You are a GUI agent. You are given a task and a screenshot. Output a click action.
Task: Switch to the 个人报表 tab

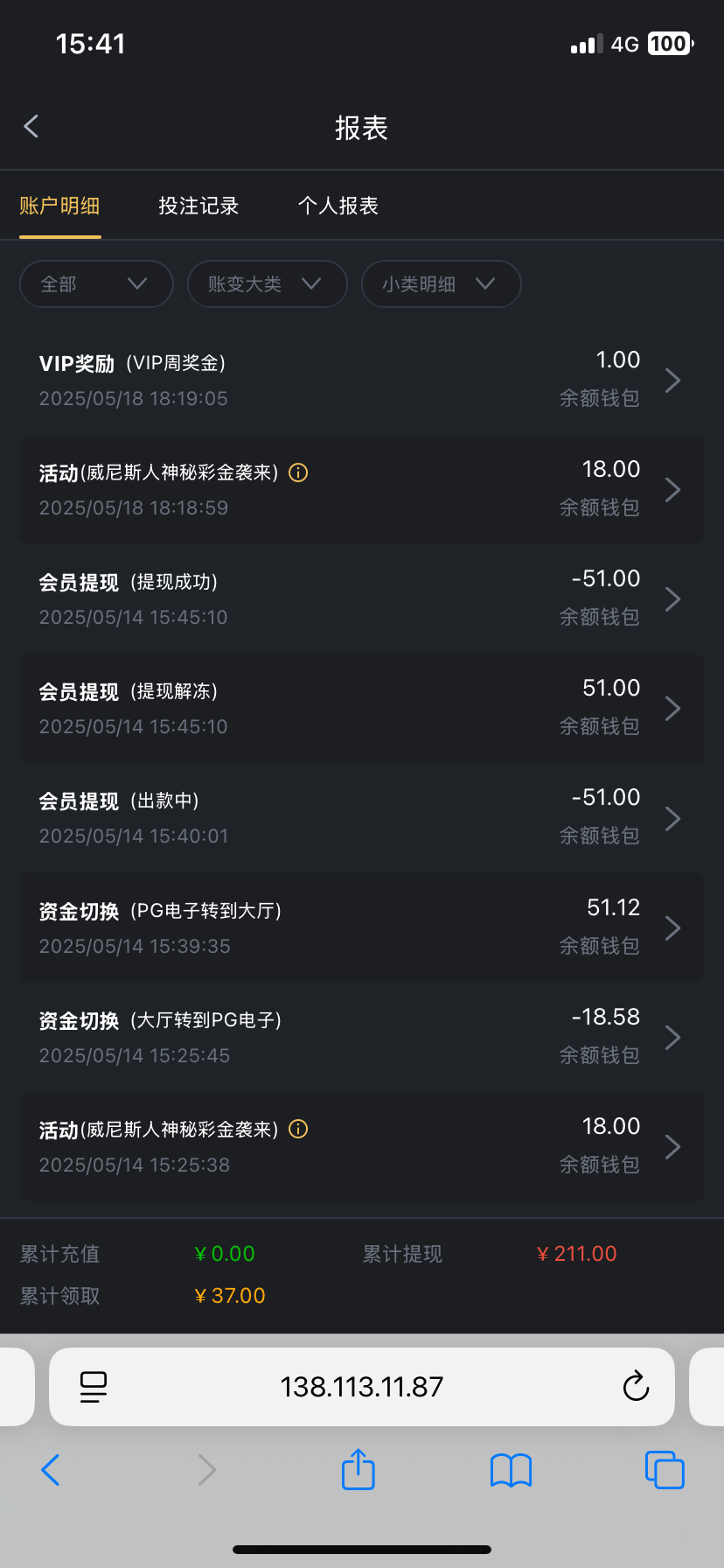pos(338,206)
